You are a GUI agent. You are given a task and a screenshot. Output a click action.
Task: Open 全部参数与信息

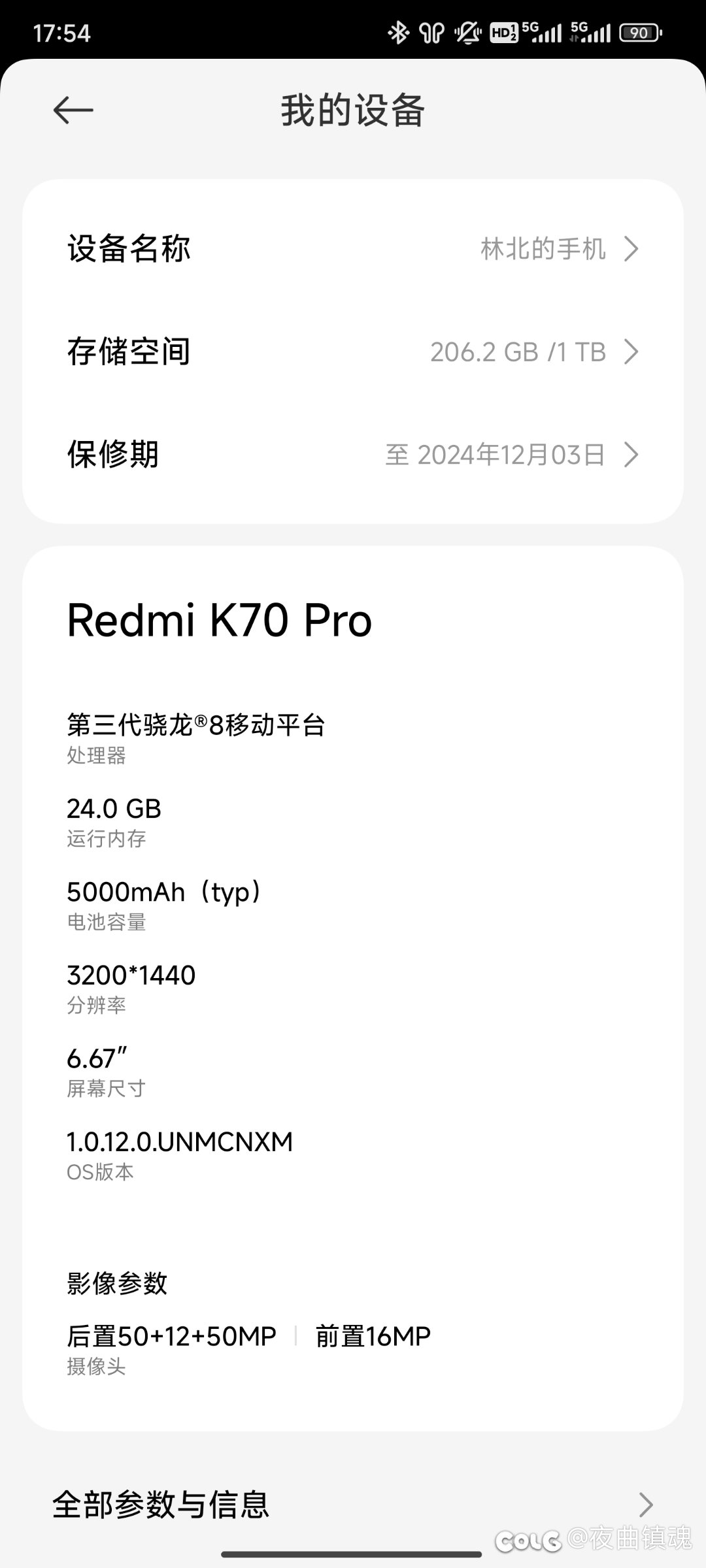(353, 1504)
